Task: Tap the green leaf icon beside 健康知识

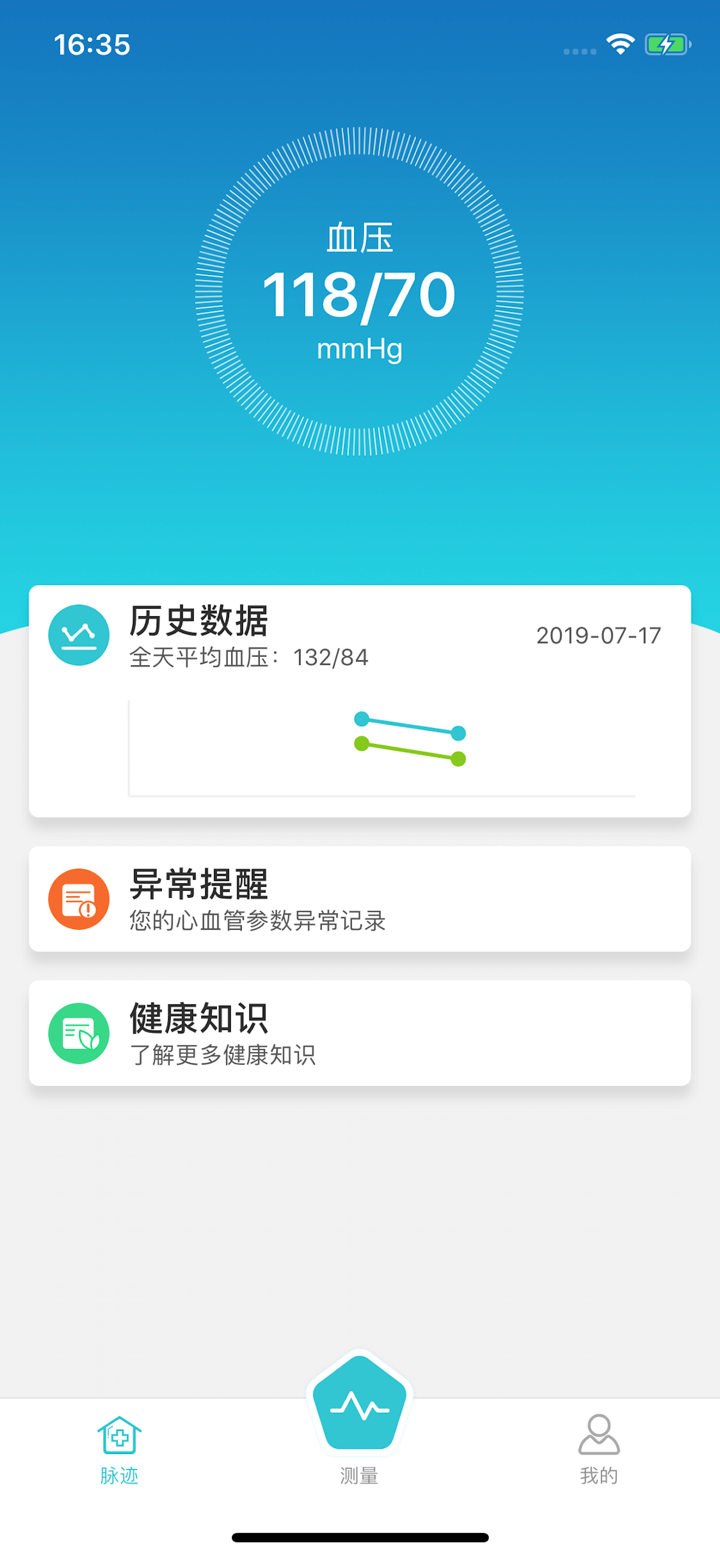Action: tap(78, 1032)
